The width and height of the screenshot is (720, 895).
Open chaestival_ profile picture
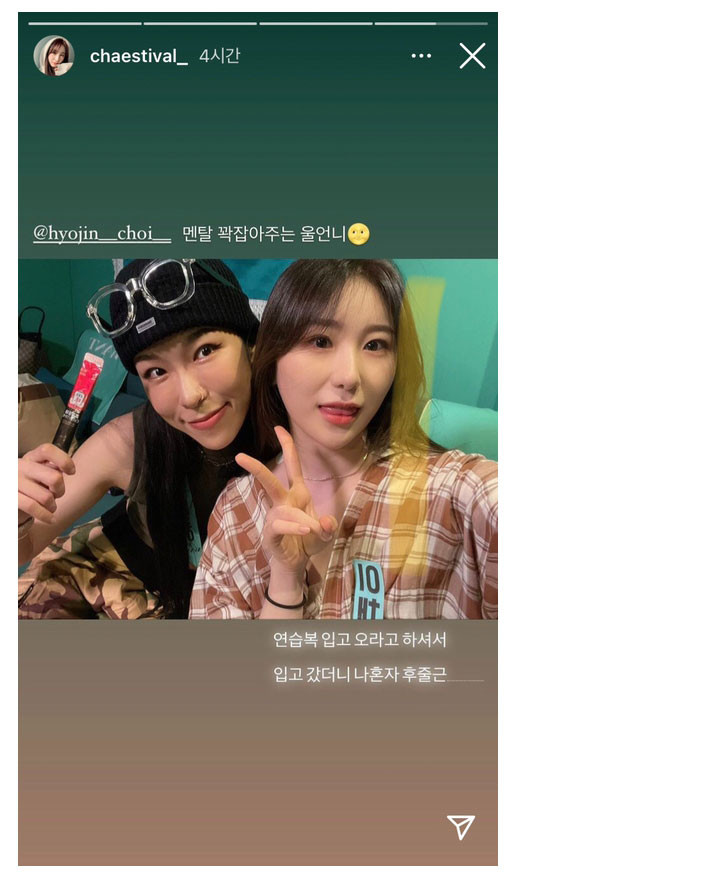coord(54,56)
